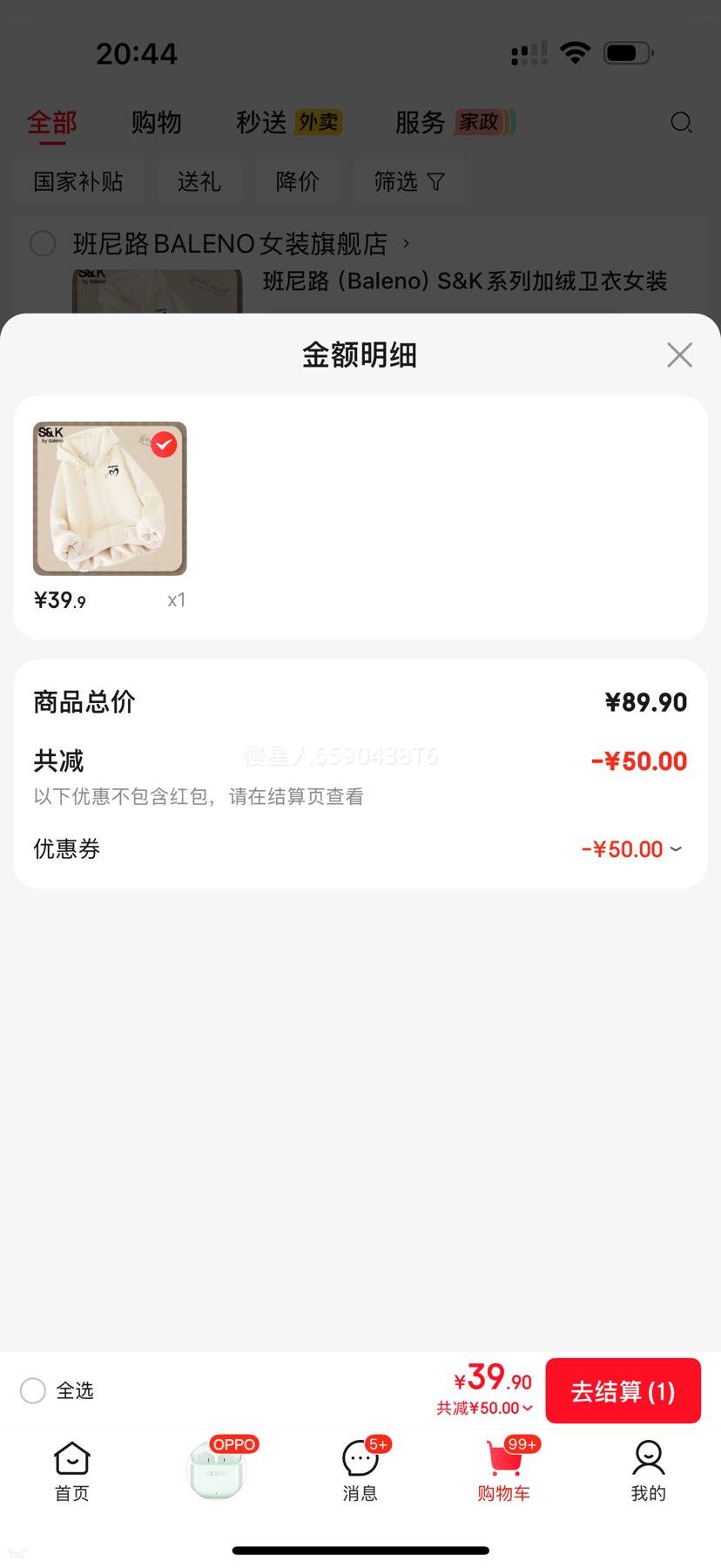721x1568 pixels.
Task: Switch to the 购物 tab
Action: point(156,123)
